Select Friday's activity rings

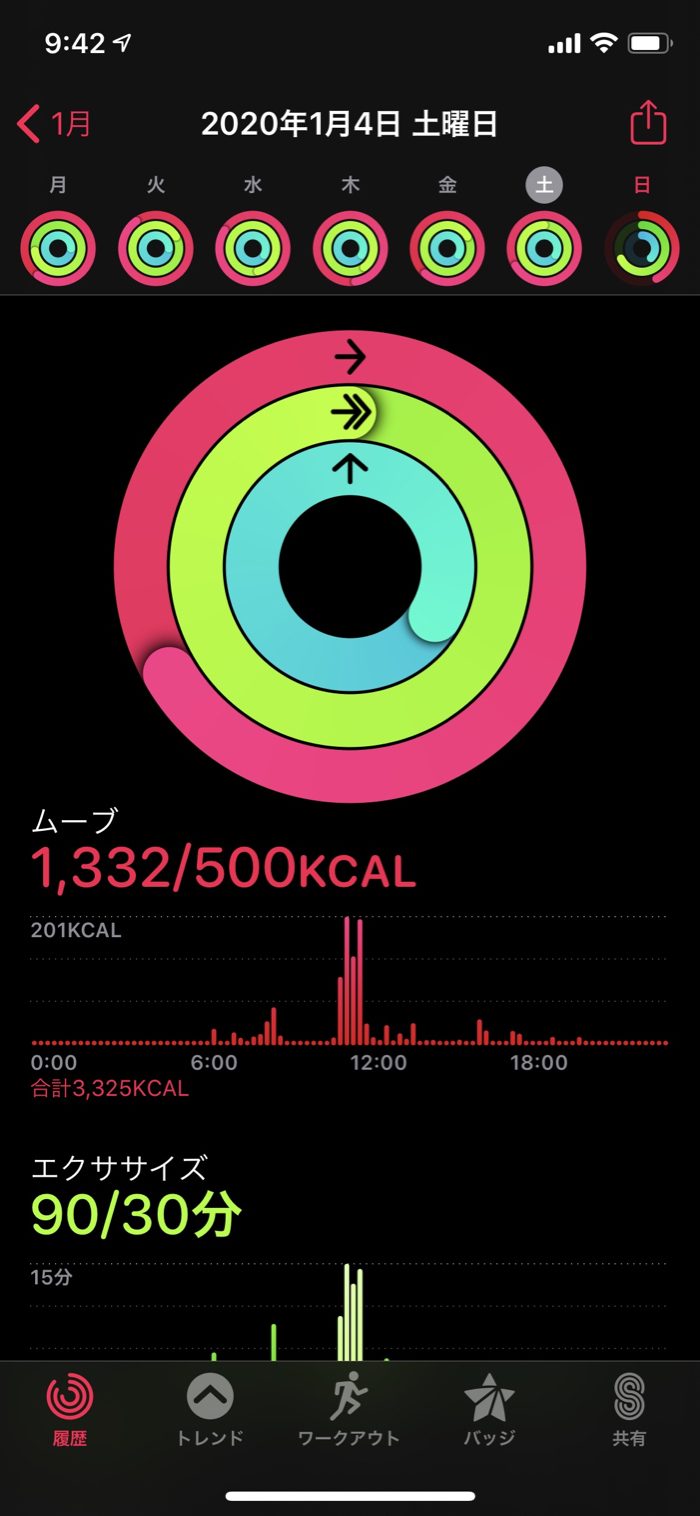coord(447,248)
